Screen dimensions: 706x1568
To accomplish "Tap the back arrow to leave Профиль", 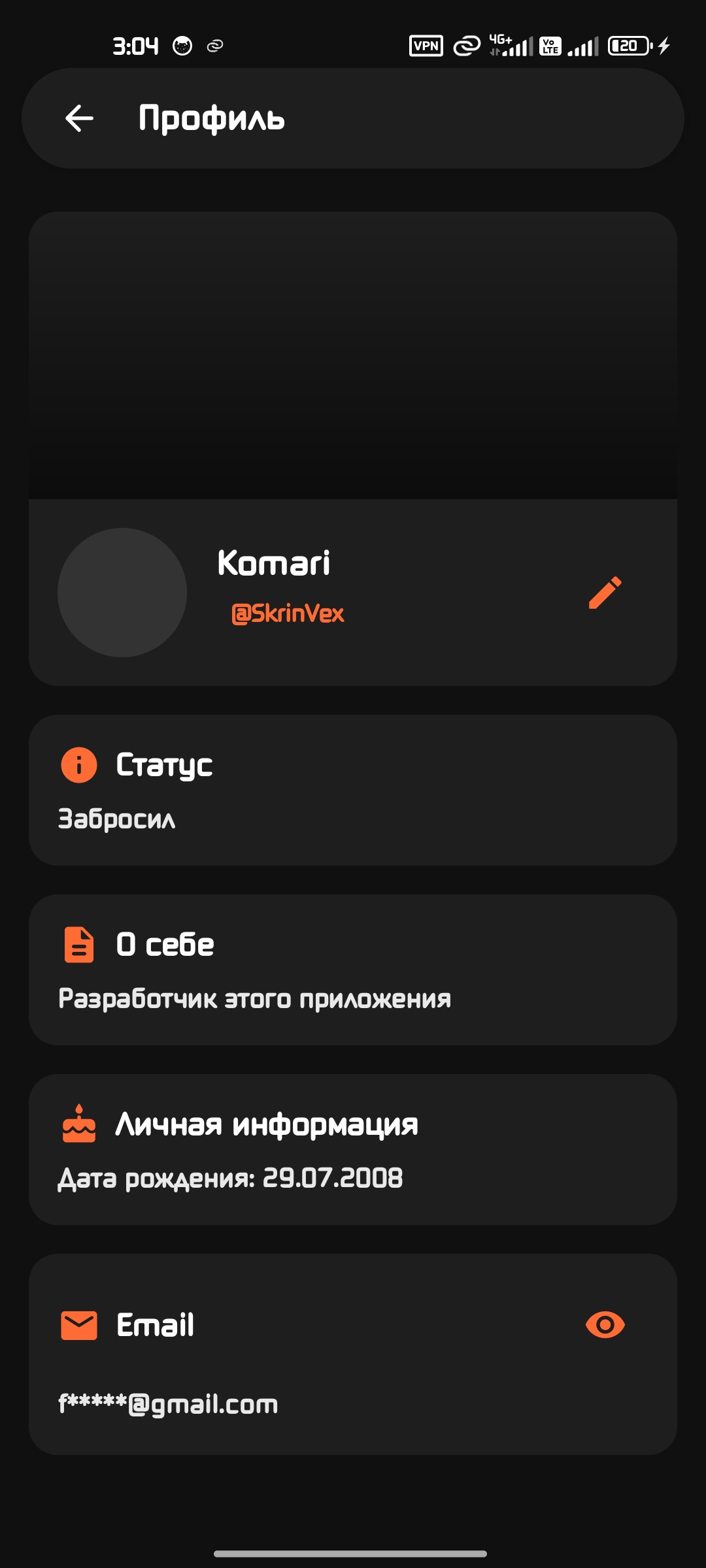I will pyautogui.click(x=78, y=118).
